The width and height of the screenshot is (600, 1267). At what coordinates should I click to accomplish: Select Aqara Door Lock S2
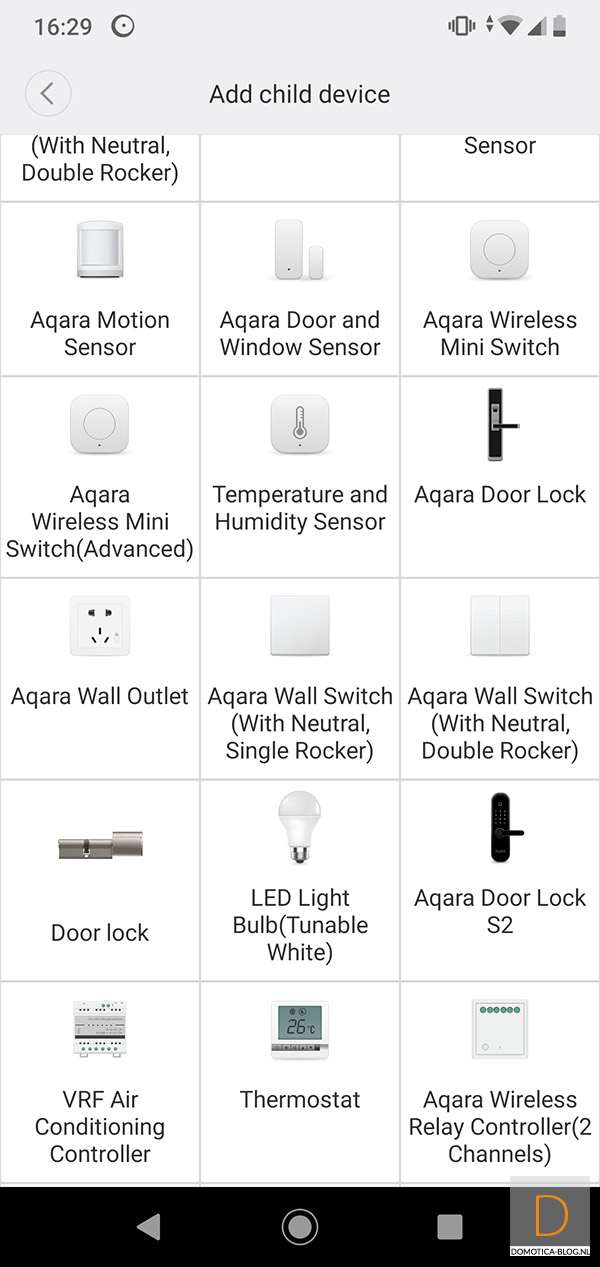point(500,880)
